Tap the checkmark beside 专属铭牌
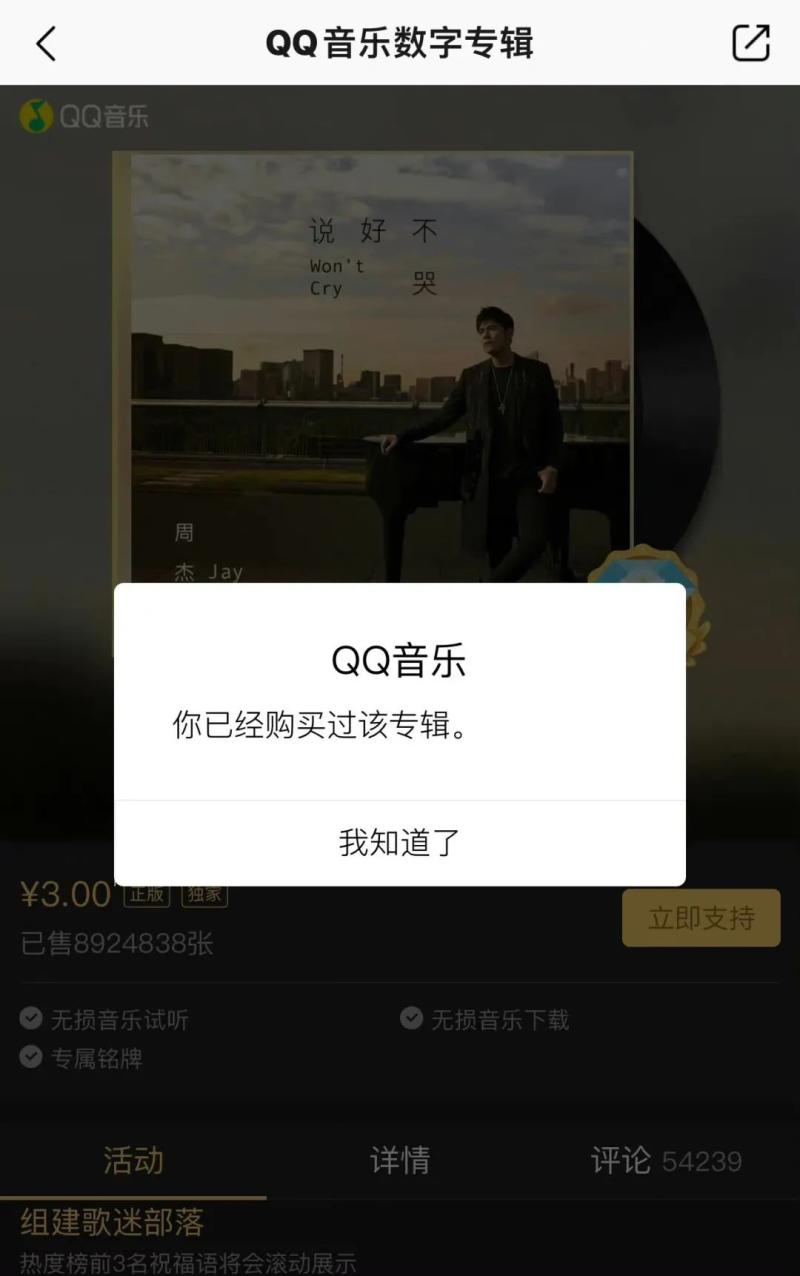 click(30, 1058)
